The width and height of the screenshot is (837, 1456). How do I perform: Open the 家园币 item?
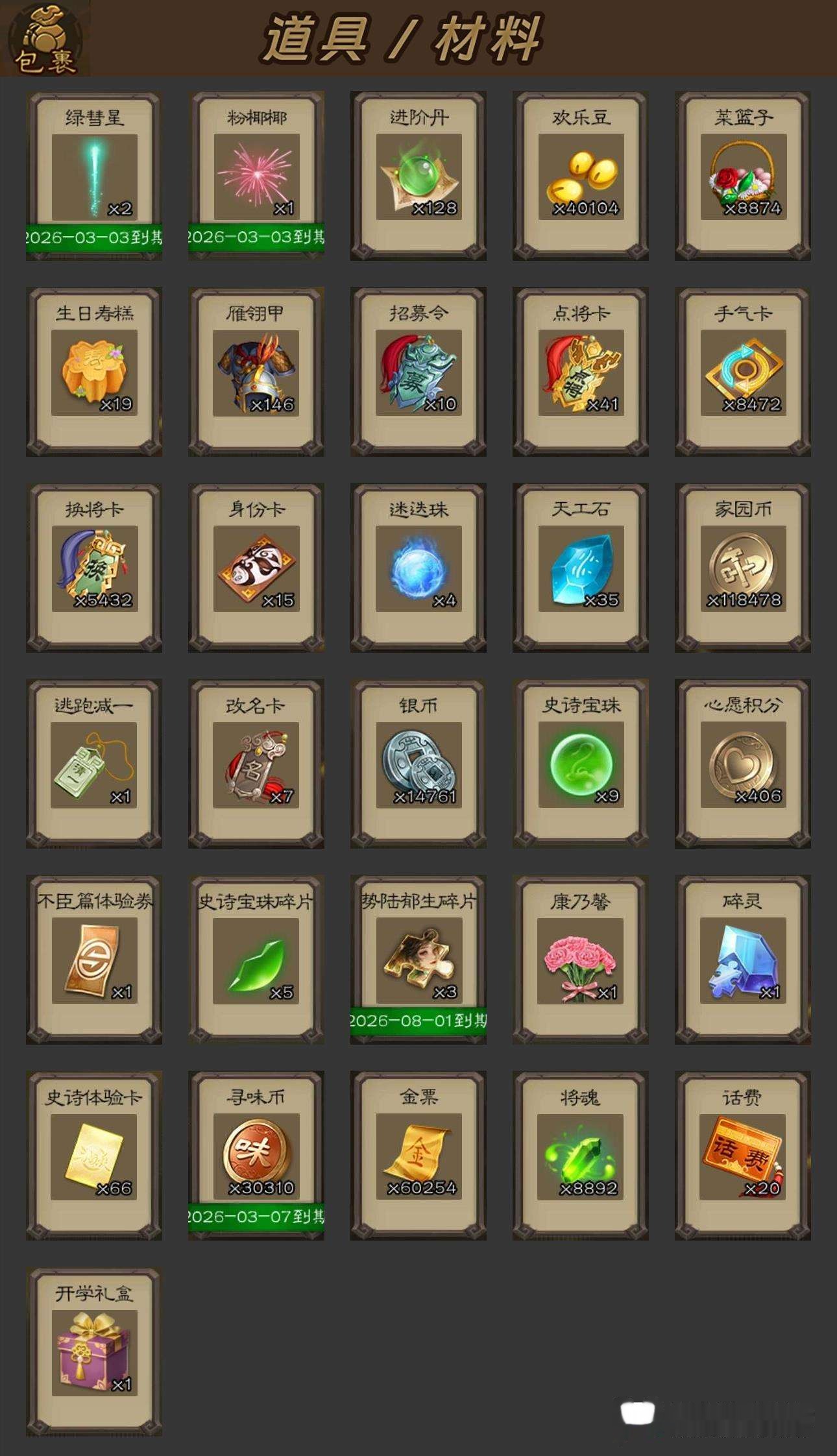743,568
